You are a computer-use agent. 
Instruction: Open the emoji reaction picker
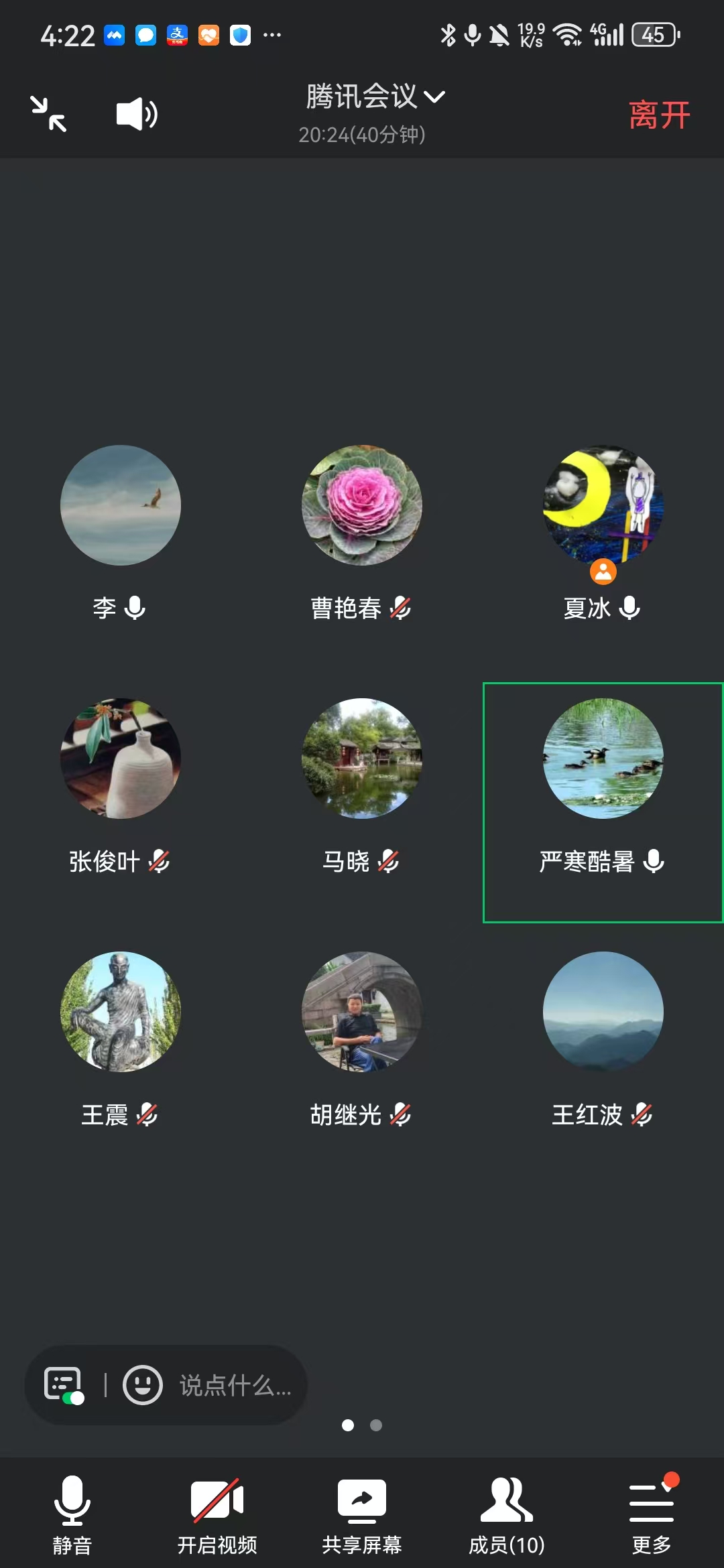tap(142, 1385)
